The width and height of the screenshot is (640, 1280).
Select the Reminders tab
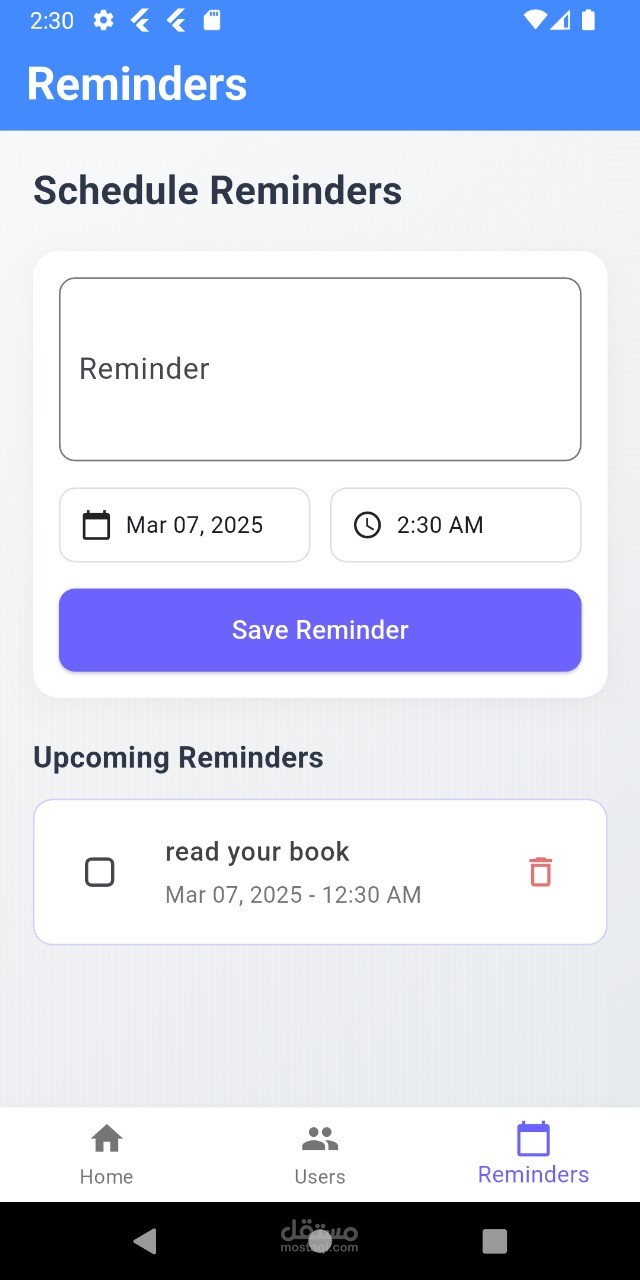pyautogui.click(x=533, y=1154)
